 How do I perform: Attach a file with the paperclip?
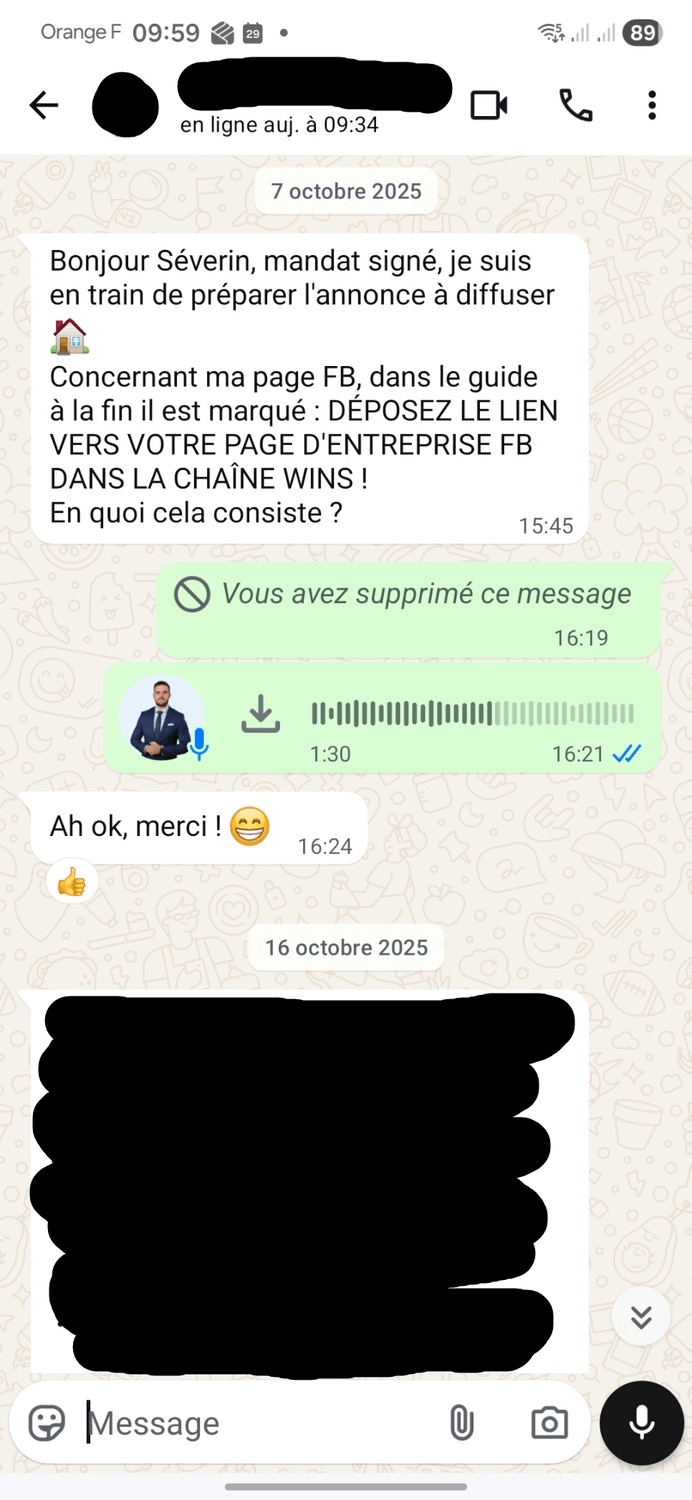(461, 1422)
